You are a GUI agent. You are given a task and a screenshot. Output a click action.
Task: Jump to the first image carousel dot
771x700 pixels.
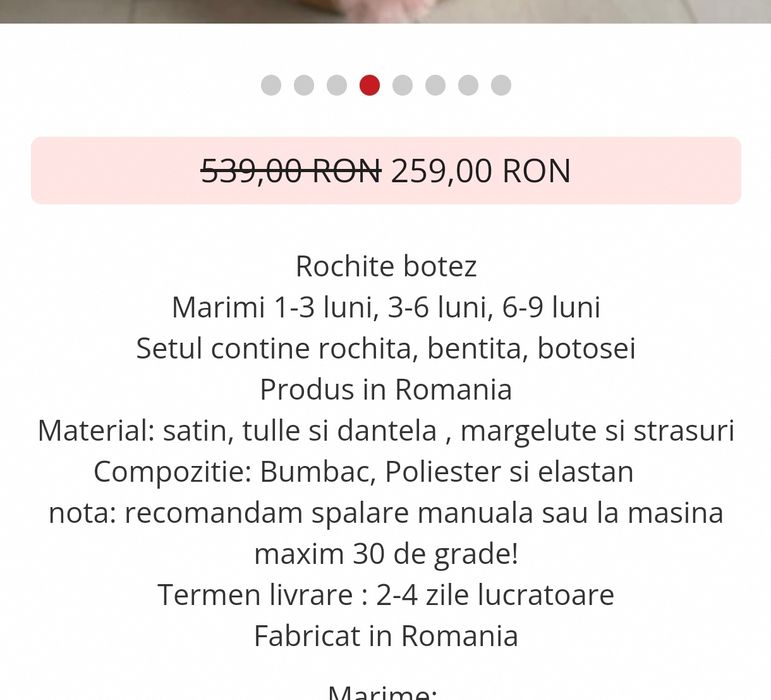click(271, 85)
